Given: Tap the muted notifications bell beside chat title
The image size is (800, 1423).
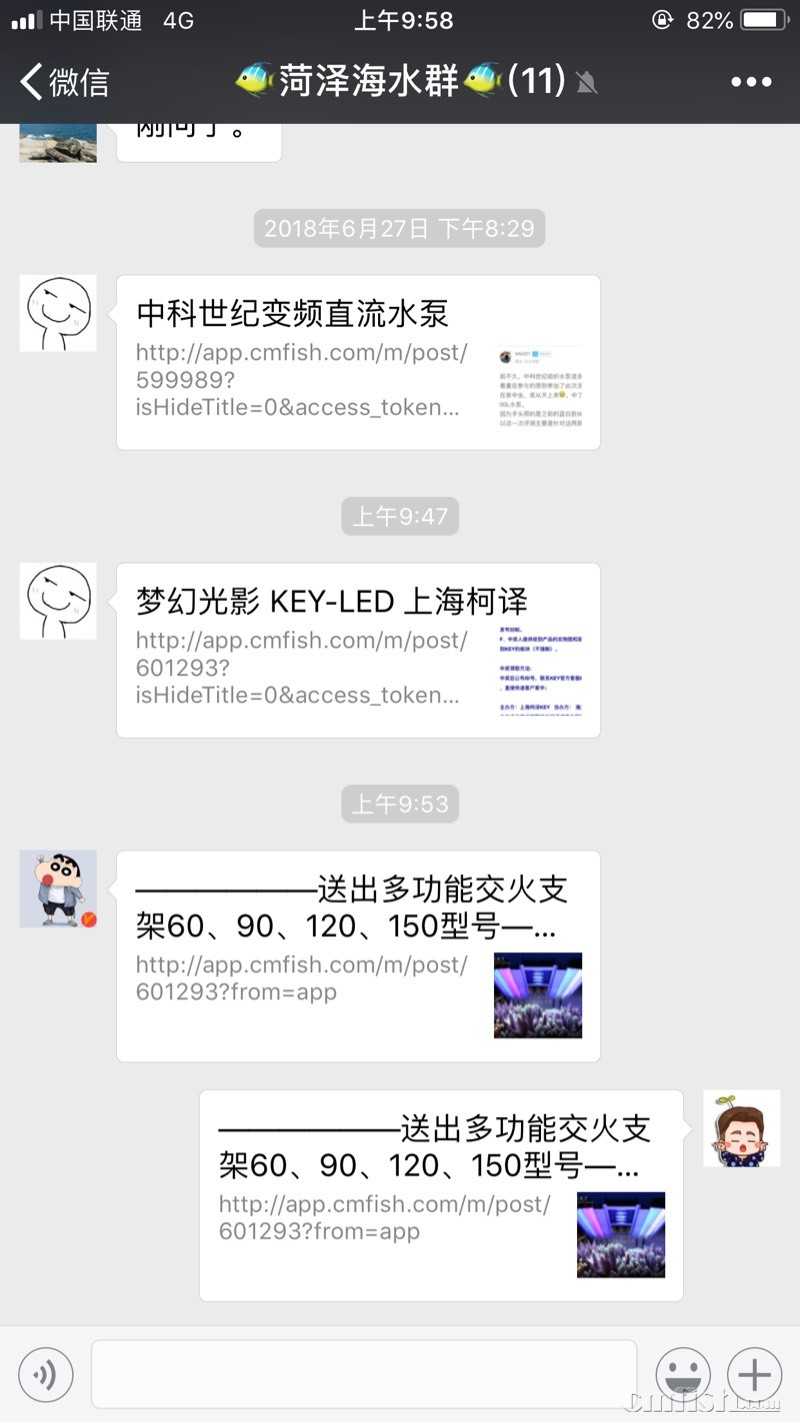Looking at the screenshot, I should point(589,84).
